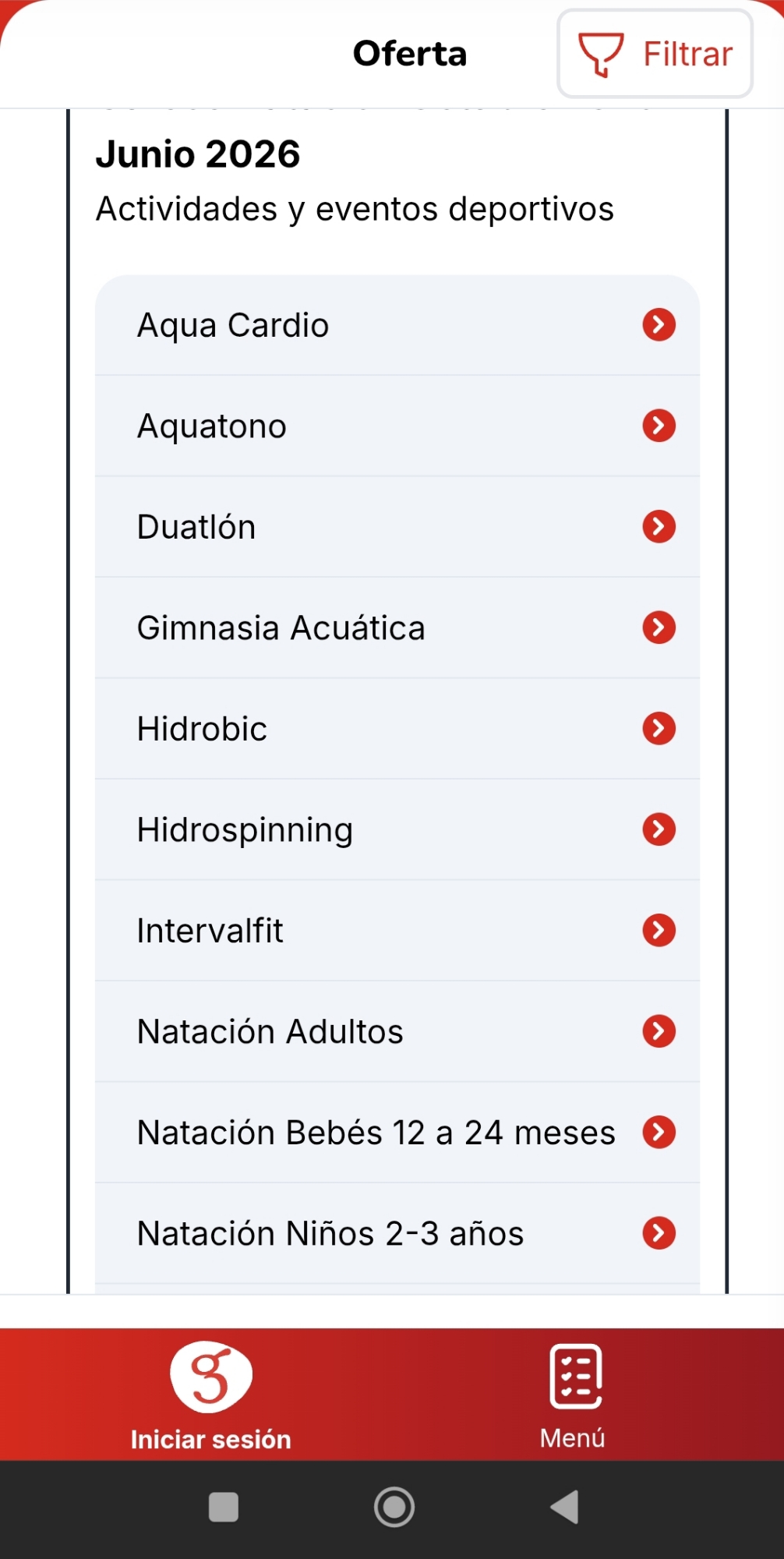View Natación Bebés 12 a 24 meses
Viewport: 784px width, 1559px height.
click(397, 1133)
